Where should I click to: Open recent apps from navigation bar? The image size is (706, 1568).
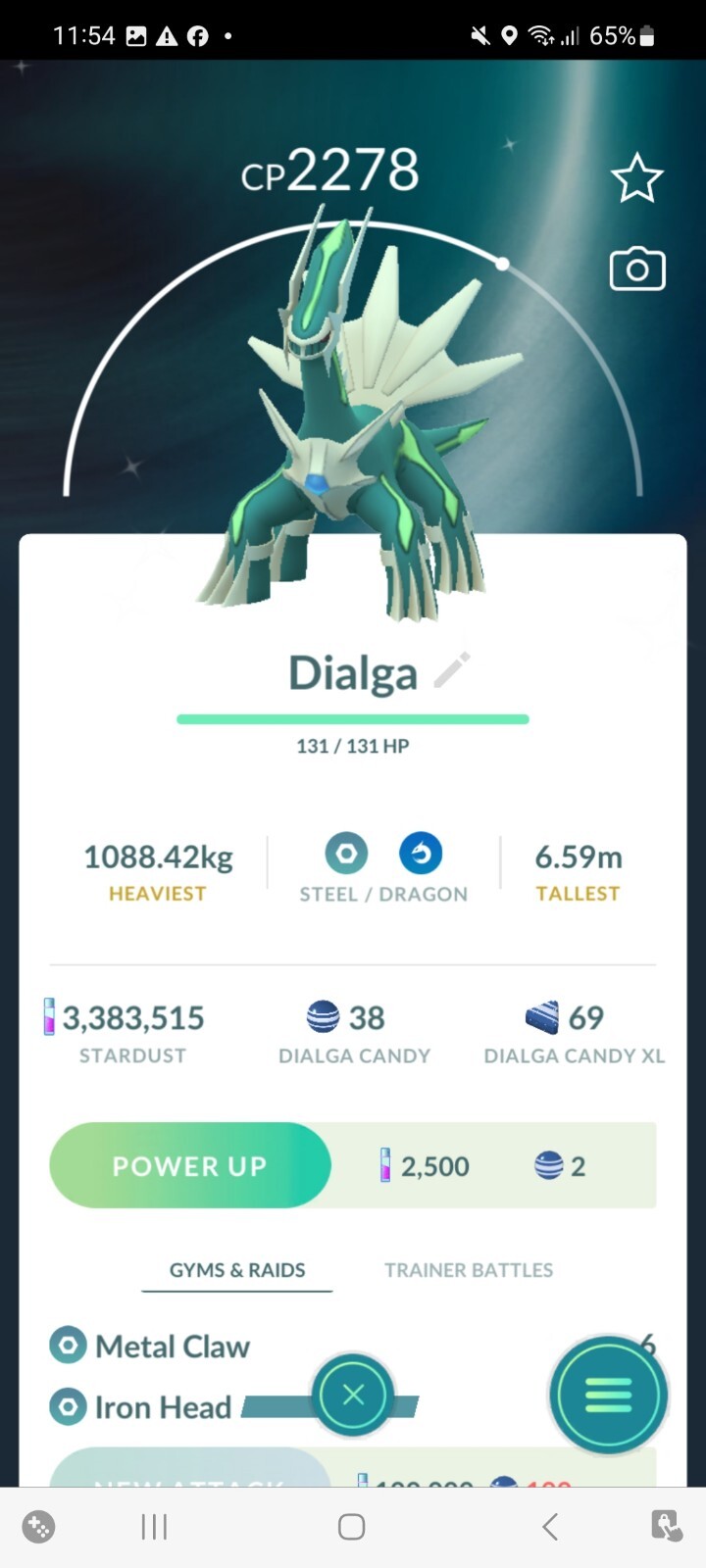[154, 1526]
